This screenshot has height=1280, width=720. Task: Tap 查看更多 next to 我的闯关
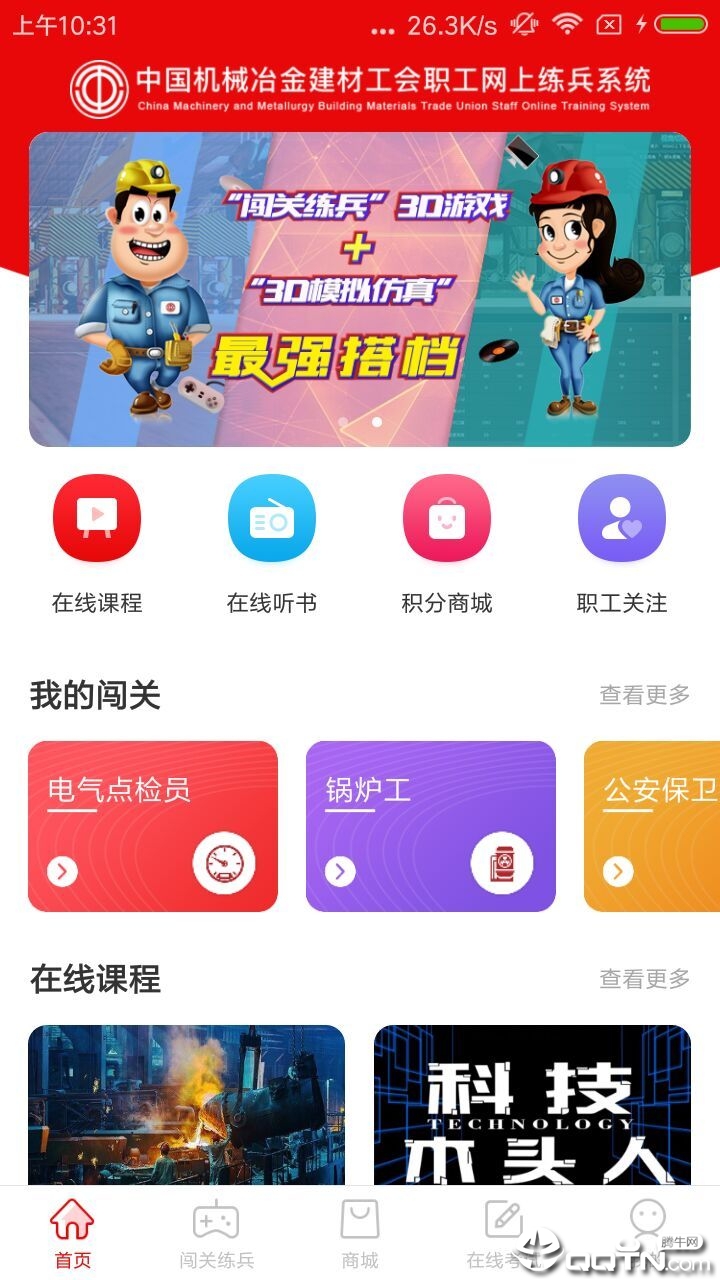tap(645, 694)
